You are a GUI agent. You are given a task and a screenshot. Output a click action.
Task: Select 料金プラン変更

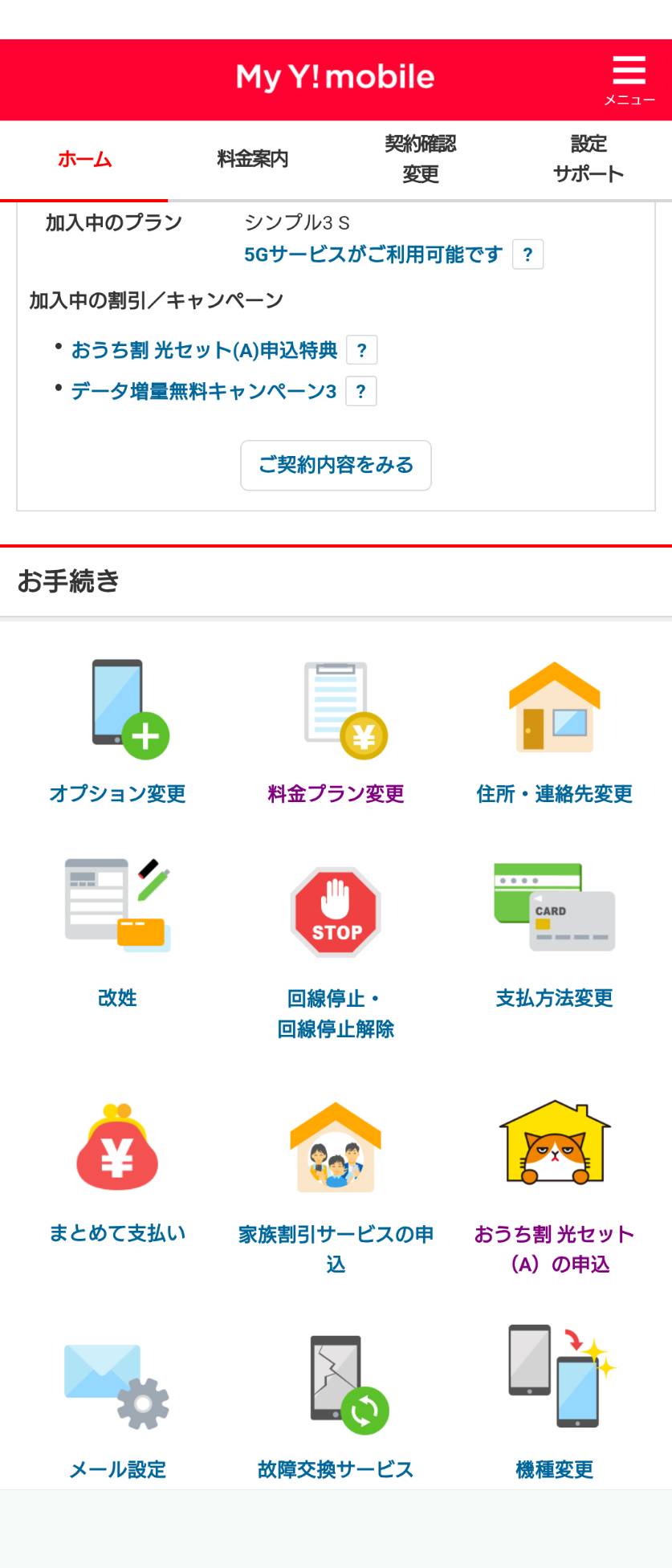[x=336, y=731]
